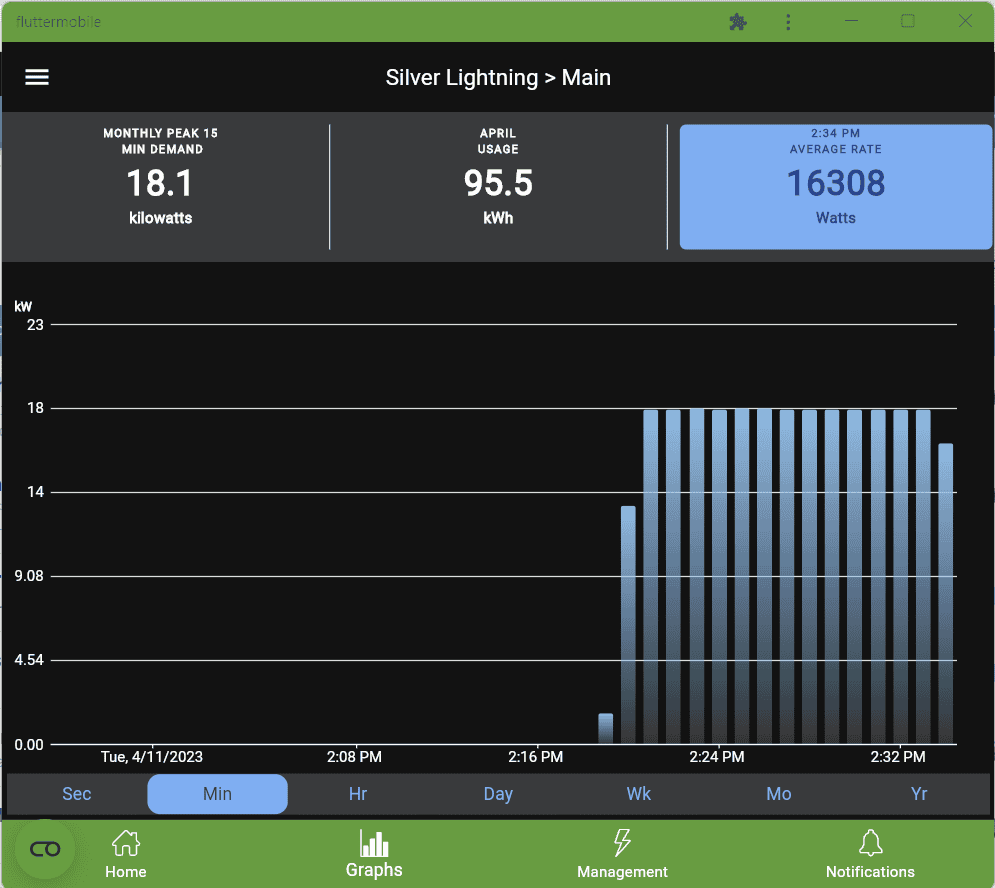
Task: Show the Day graph
Action: [x=498, y=794]
